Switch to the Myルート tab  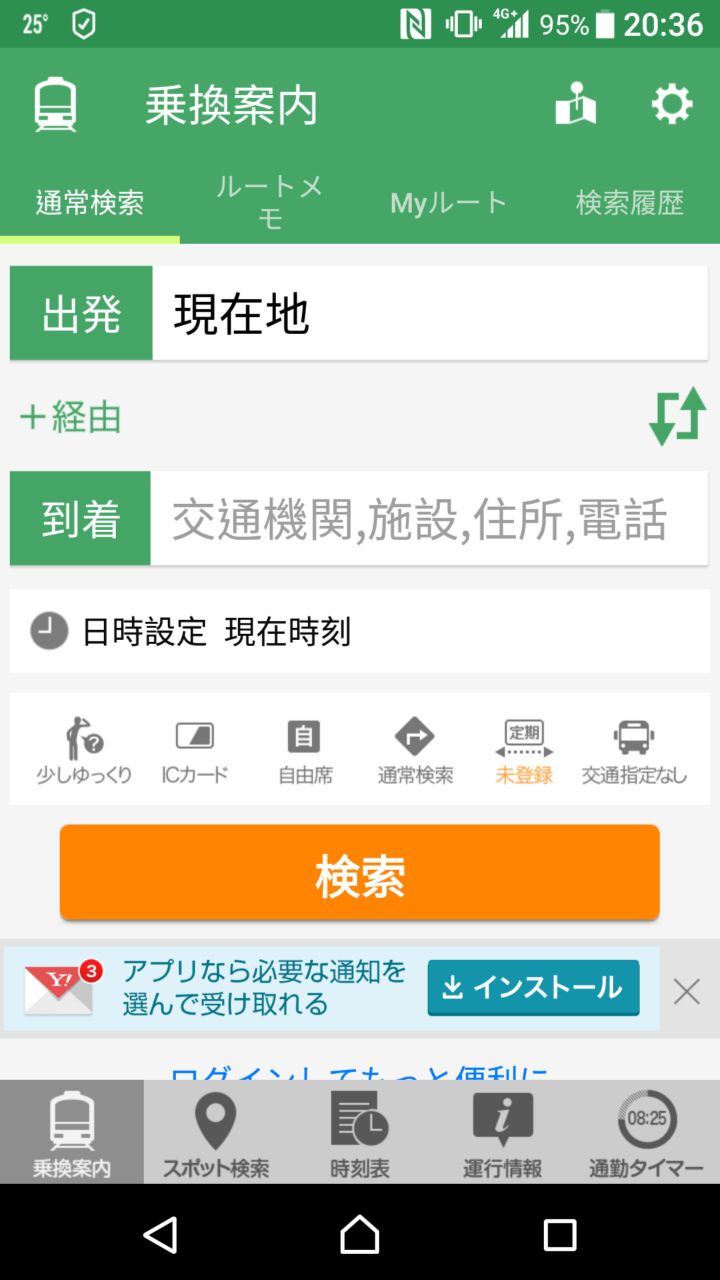point(449,203)
